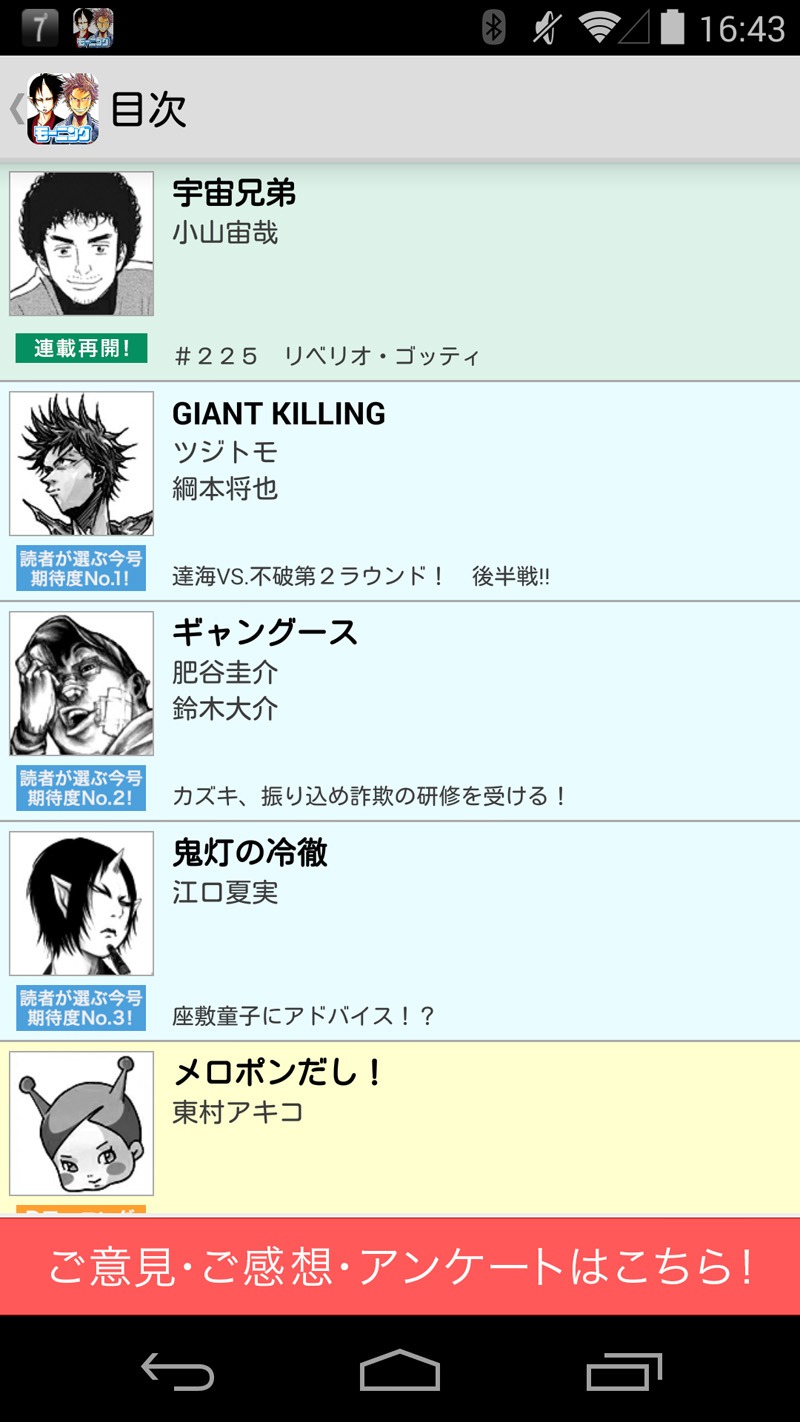Tap the ご意見・ご感想・アンケート banner
800x1422 pixels.
400,1266
